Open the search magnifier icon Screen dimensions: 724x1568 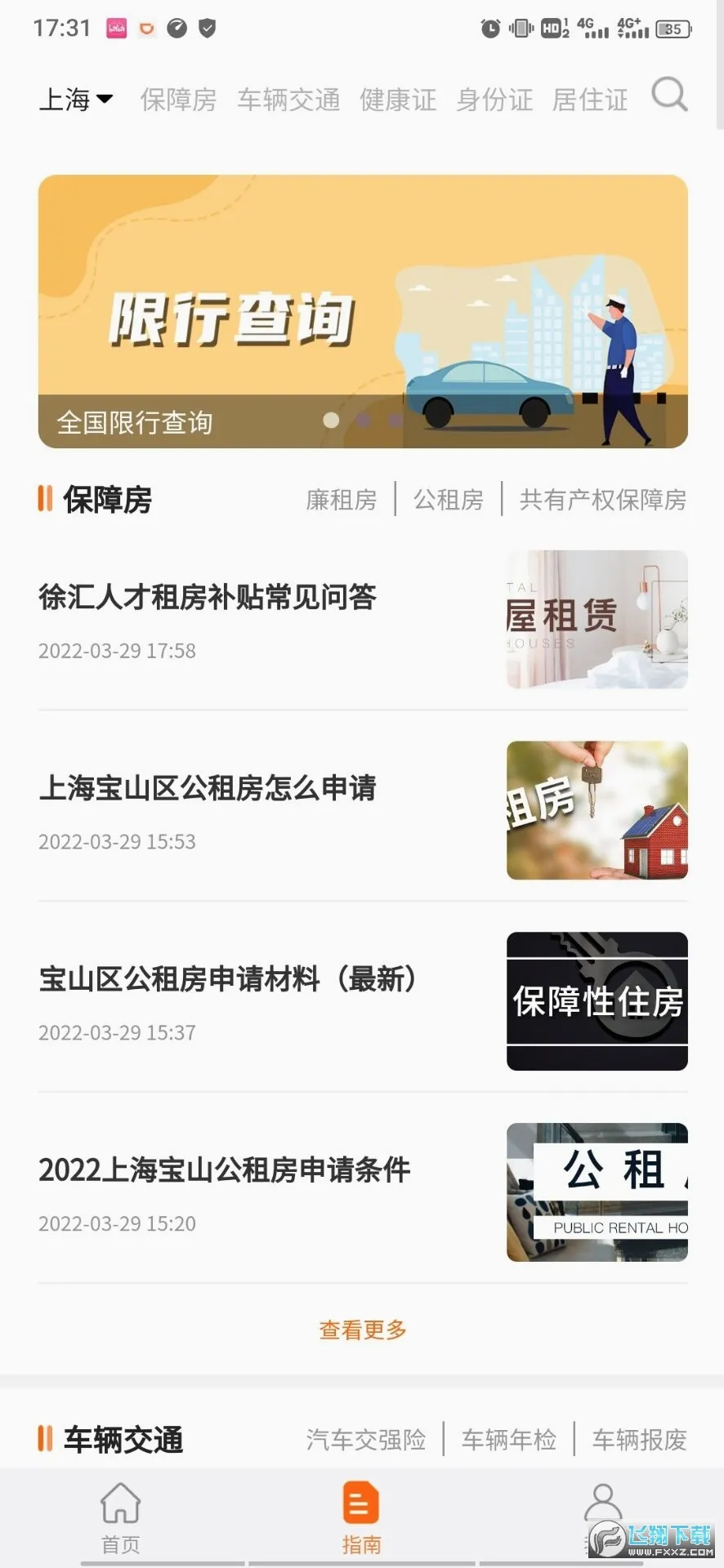tap(669, 96)
